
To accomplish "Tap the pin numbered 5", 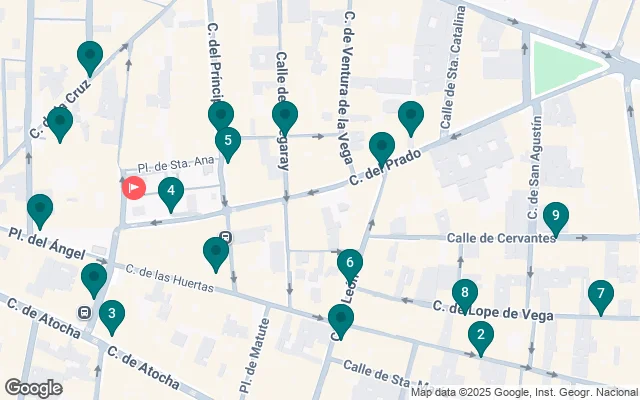I will (228, 142).
